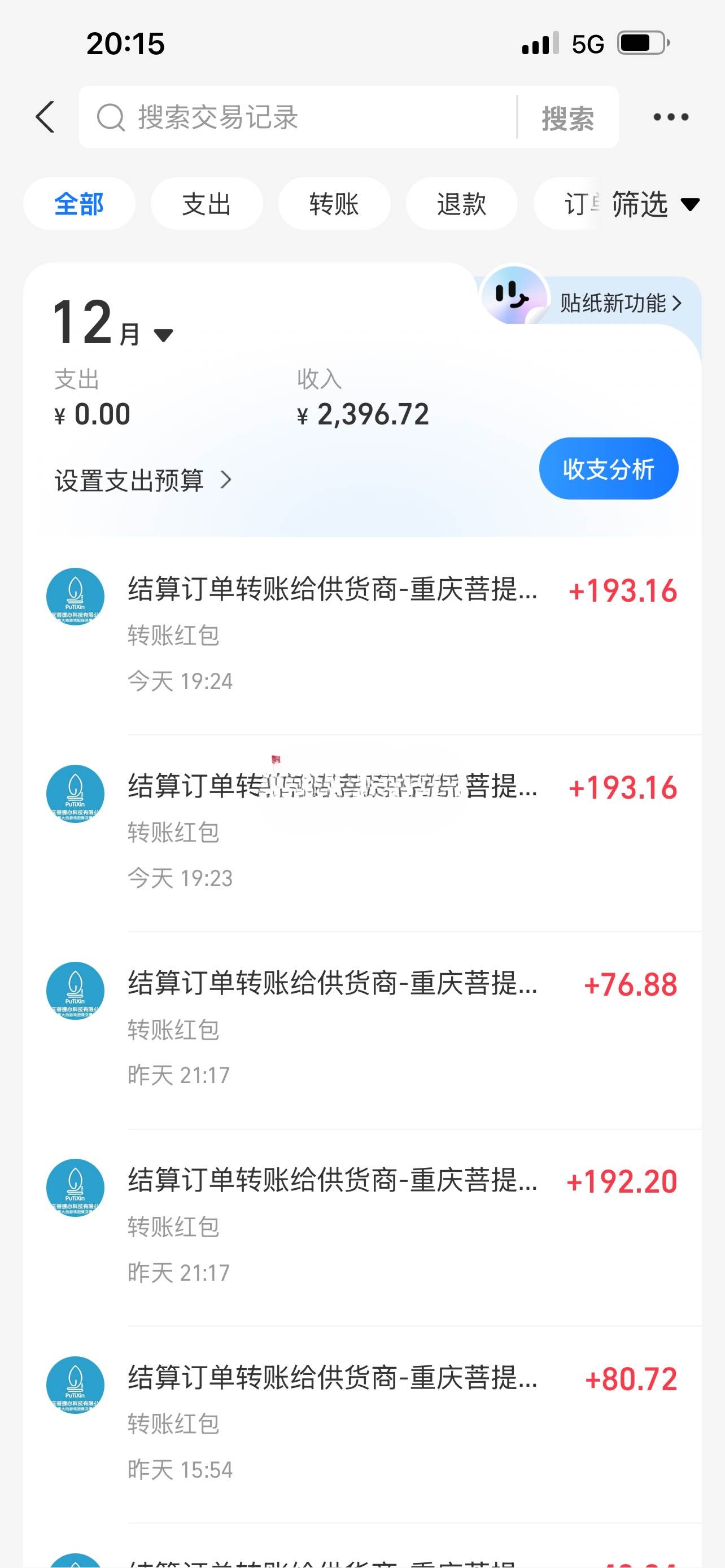The height and width of the screenshot is (1568, 725).
Task: Select the partially visible 订单 tab
Action: tap(575, 204)
